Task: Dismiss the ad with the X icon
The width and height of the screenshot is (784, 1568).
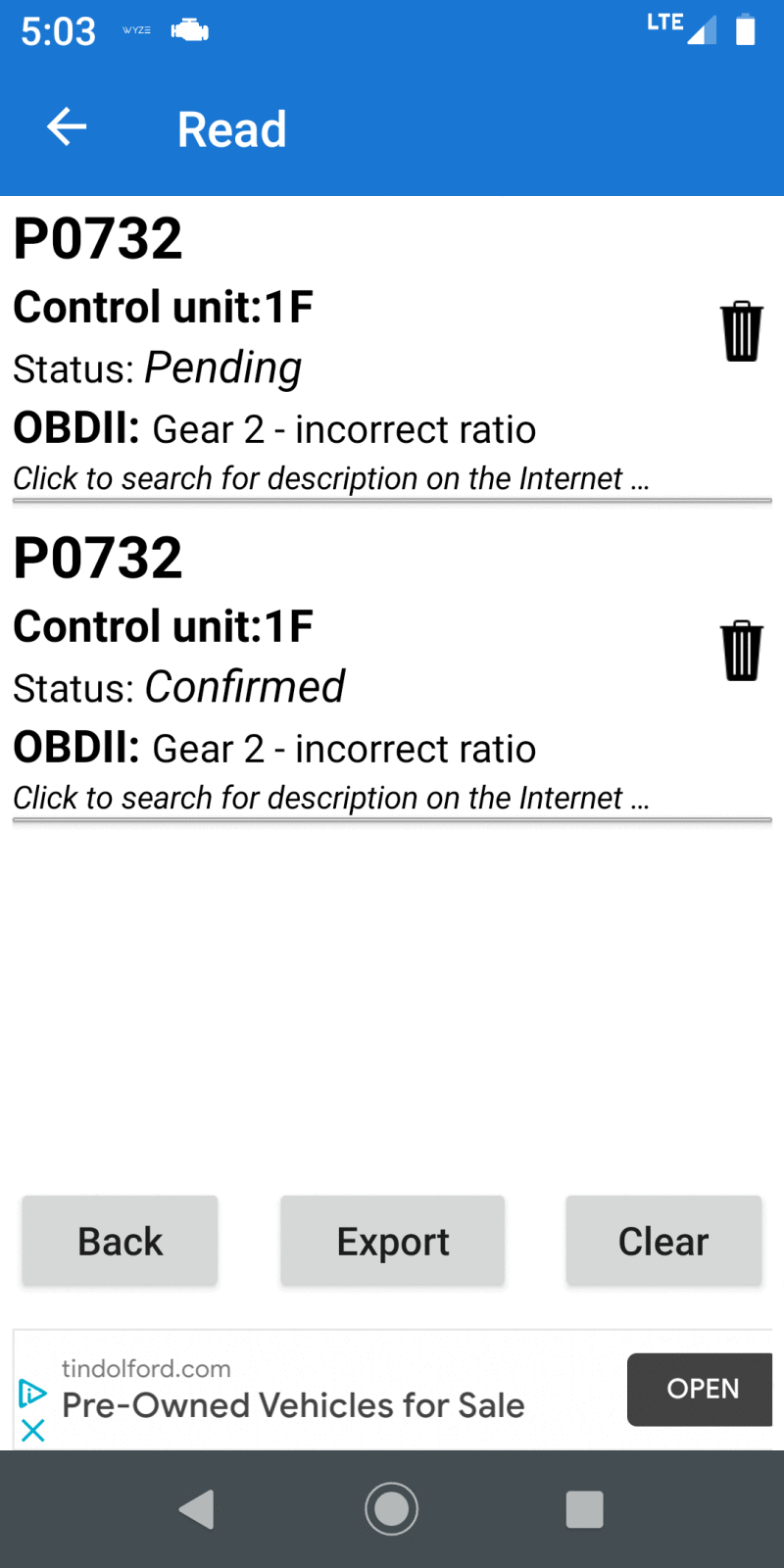Action: 32,1431
